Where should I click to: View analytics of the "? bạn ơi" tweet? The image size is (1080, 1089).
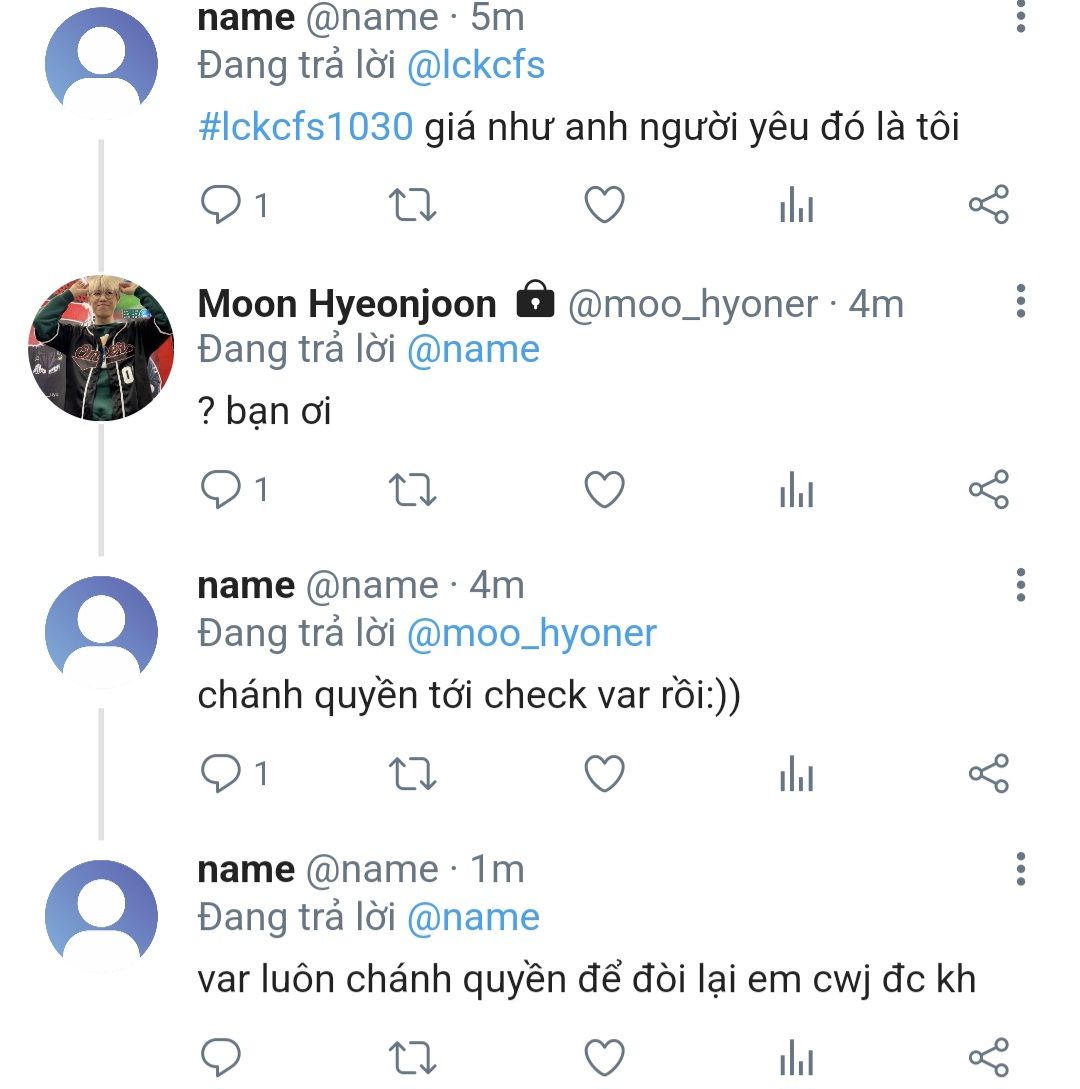click(796, 490)
